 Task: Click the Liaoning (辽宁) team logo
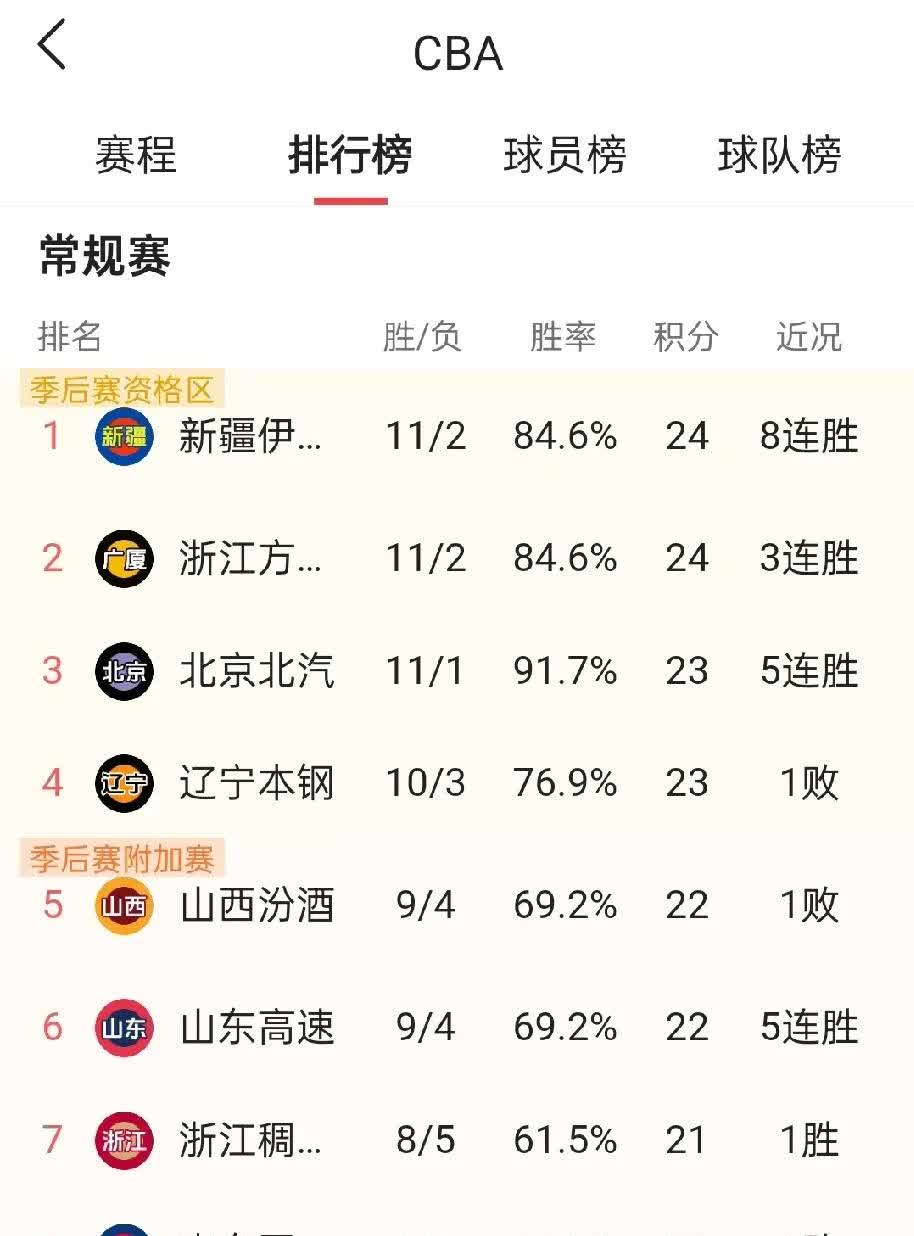tap(124, 784)
